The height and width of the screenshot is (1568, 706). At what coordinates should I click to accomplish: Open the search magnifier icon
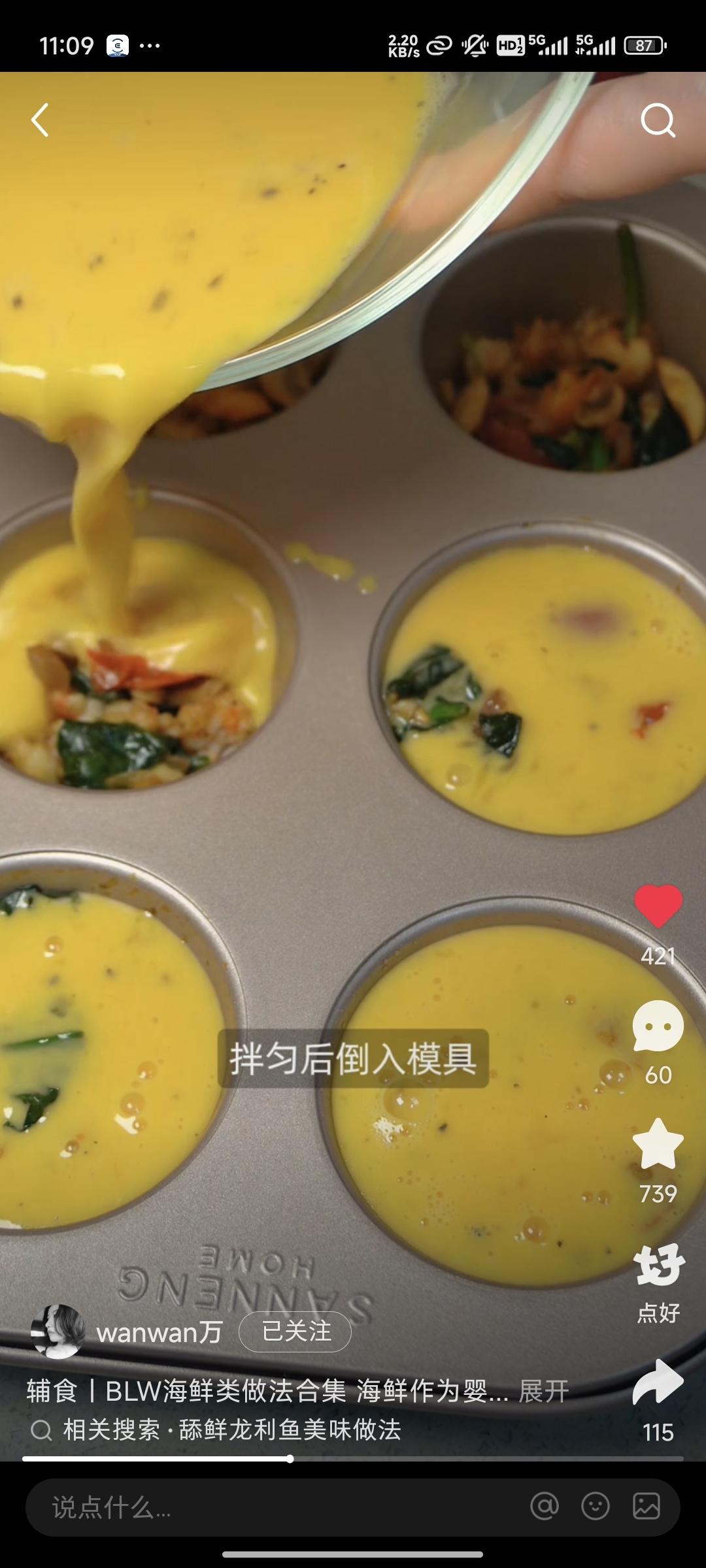click(657, 120)
